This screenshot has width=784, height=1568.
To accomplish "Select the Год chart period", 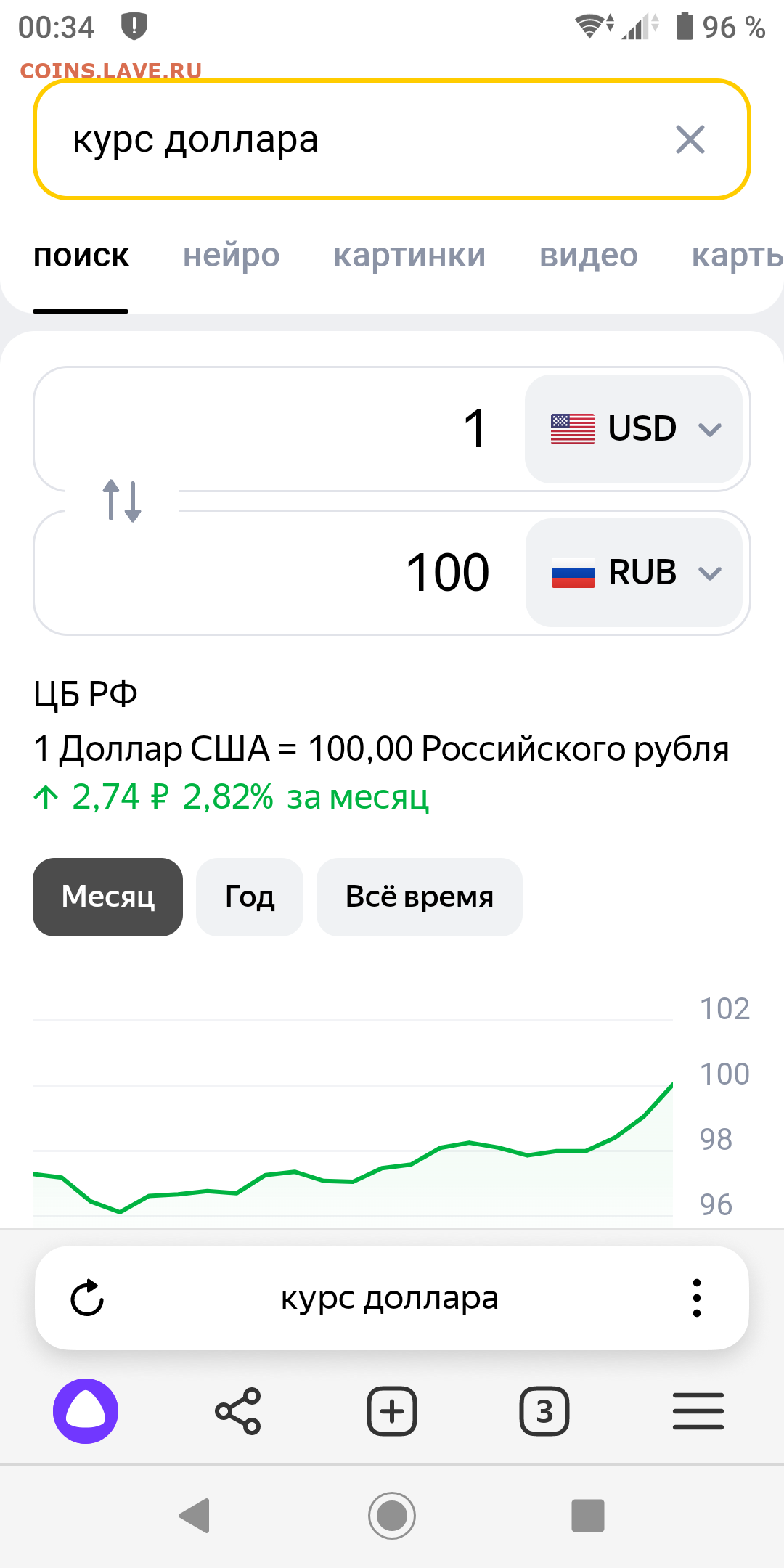I will [250, 897].
